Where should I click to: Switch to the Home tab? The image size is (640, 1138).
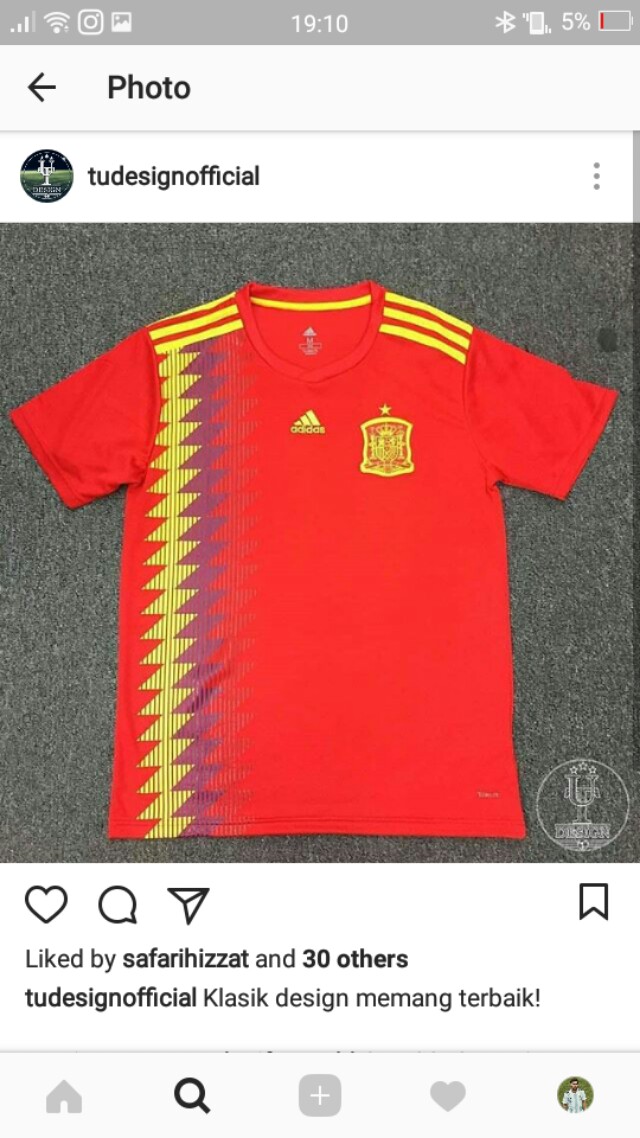(64, 1097)
